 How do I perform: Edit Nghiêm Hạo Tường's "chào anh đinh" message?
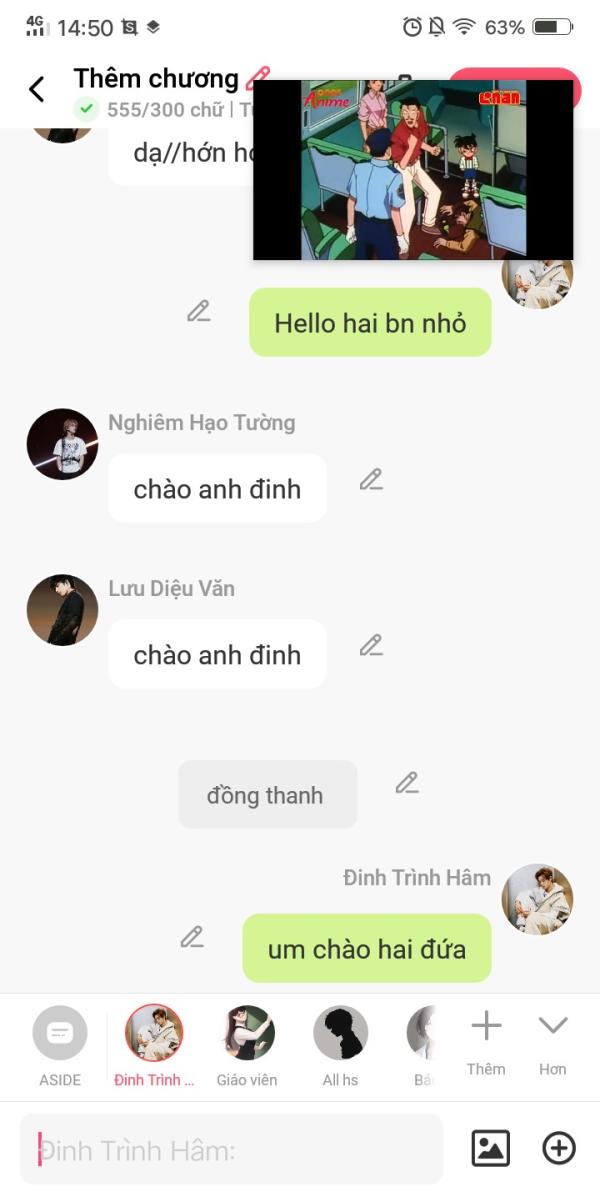(371, 479)
